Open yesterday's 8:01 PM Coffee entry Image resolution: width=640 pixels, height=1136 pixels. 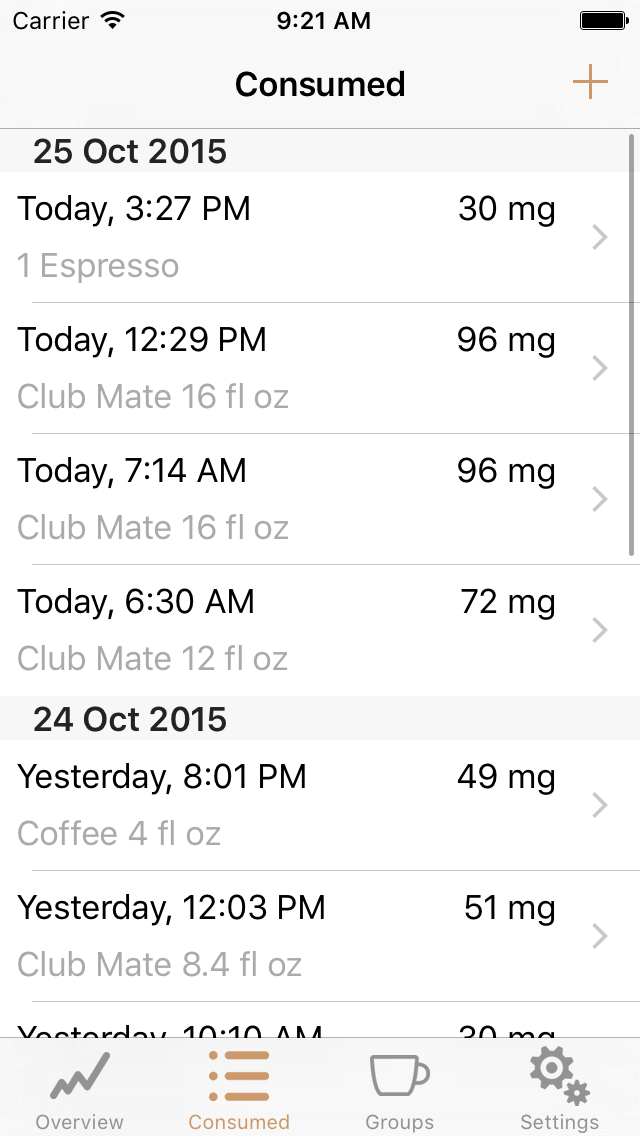320,805
